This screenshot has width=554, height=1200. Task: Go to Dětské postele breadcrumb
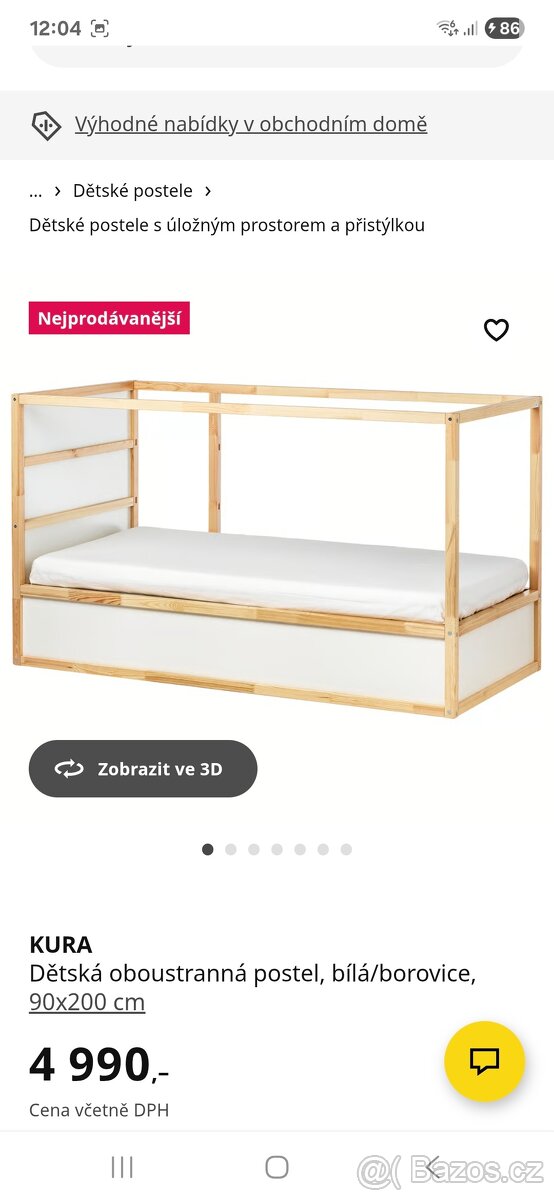132,191
